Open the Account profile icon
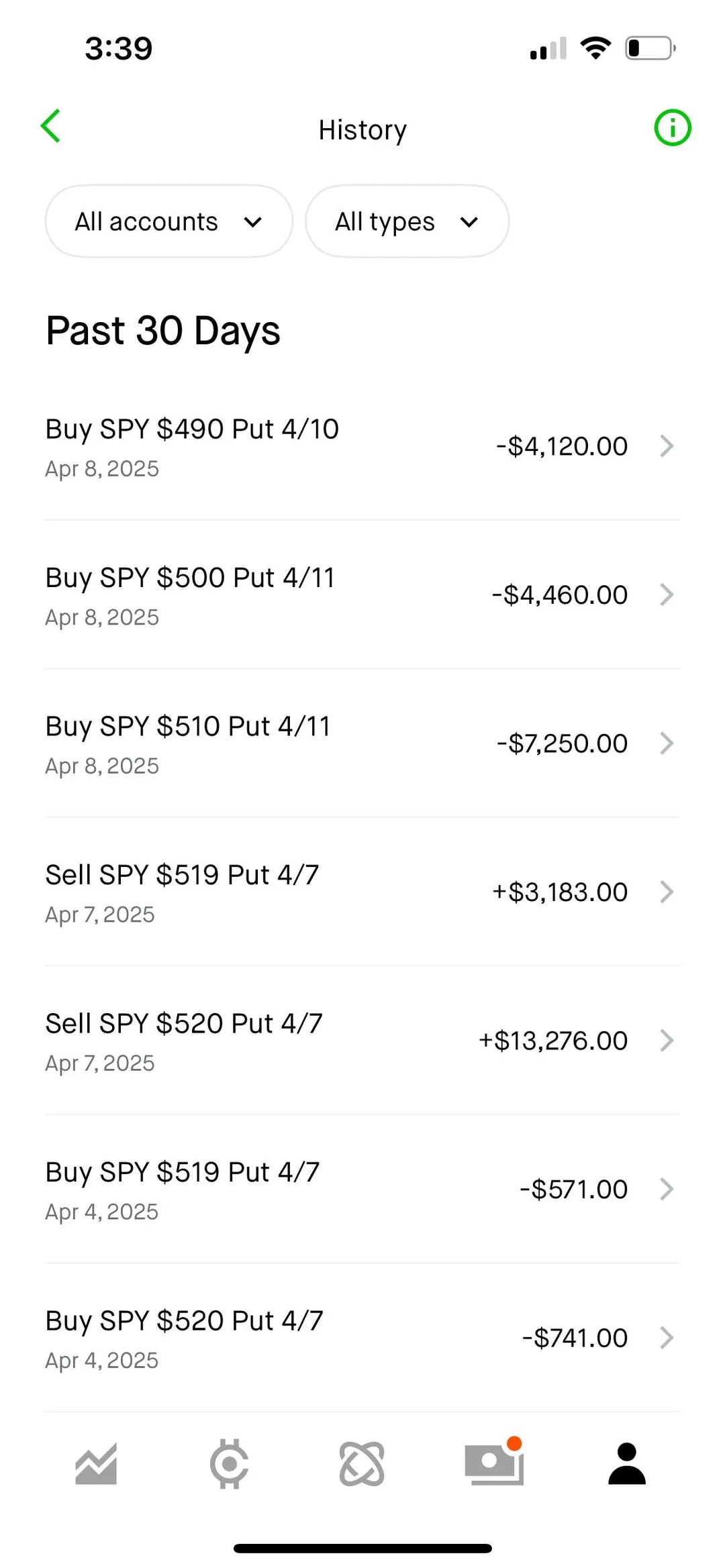This screenshot has width=725, height=1568. (x=626, y=1464)
